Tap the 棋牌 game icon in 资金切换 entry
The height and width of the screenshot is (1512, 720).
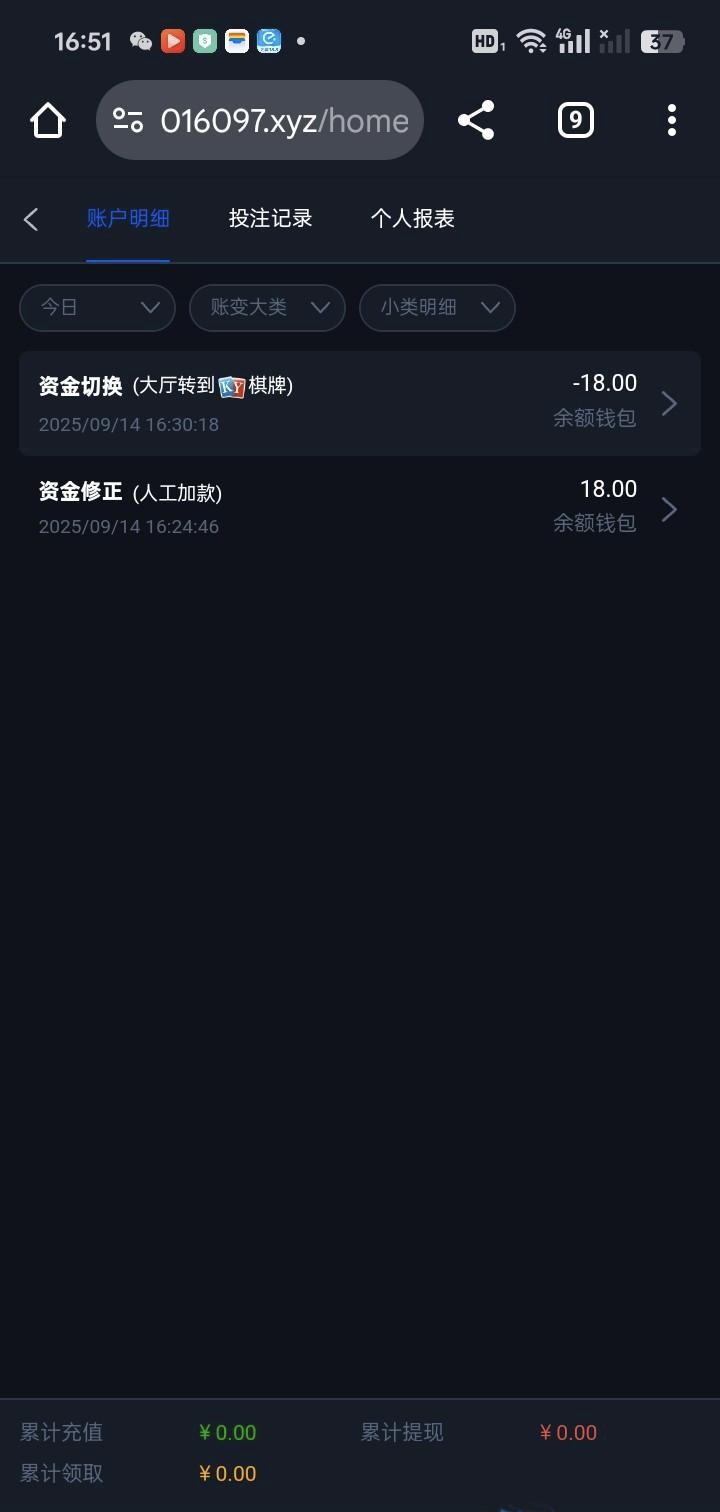(x=232, y=385)
